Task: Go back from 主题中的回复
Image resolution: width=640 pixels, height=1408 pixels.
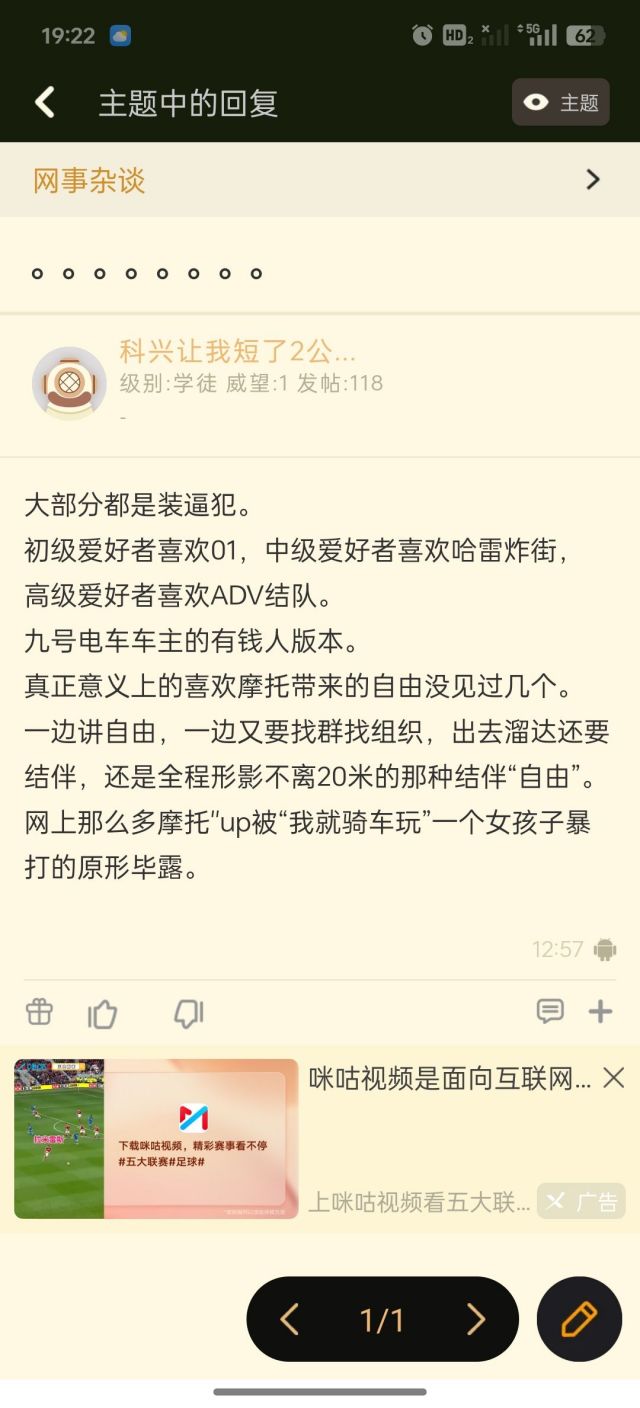Action: tap(45, 102)
